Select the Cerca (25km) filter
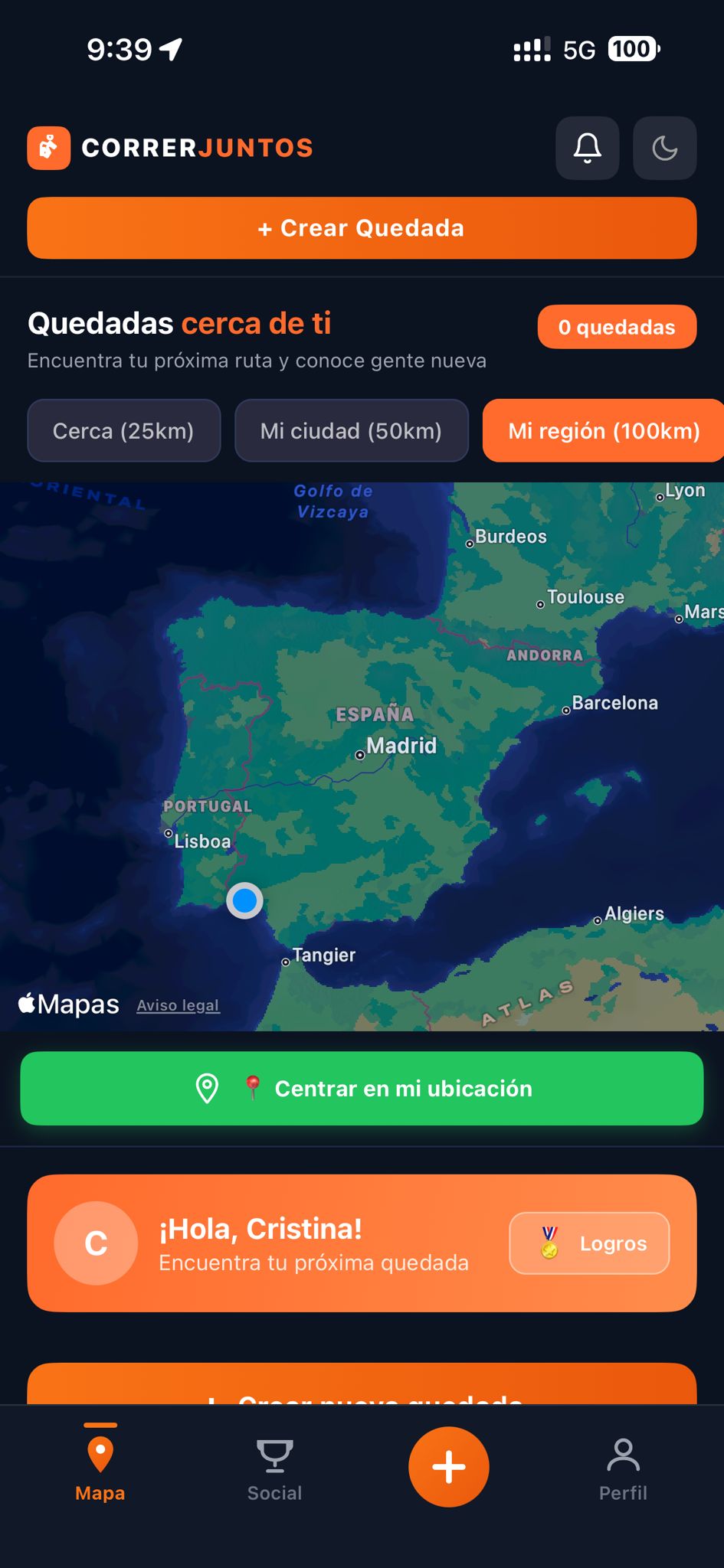Screen dimensions: 724x1568 [123, 431]
